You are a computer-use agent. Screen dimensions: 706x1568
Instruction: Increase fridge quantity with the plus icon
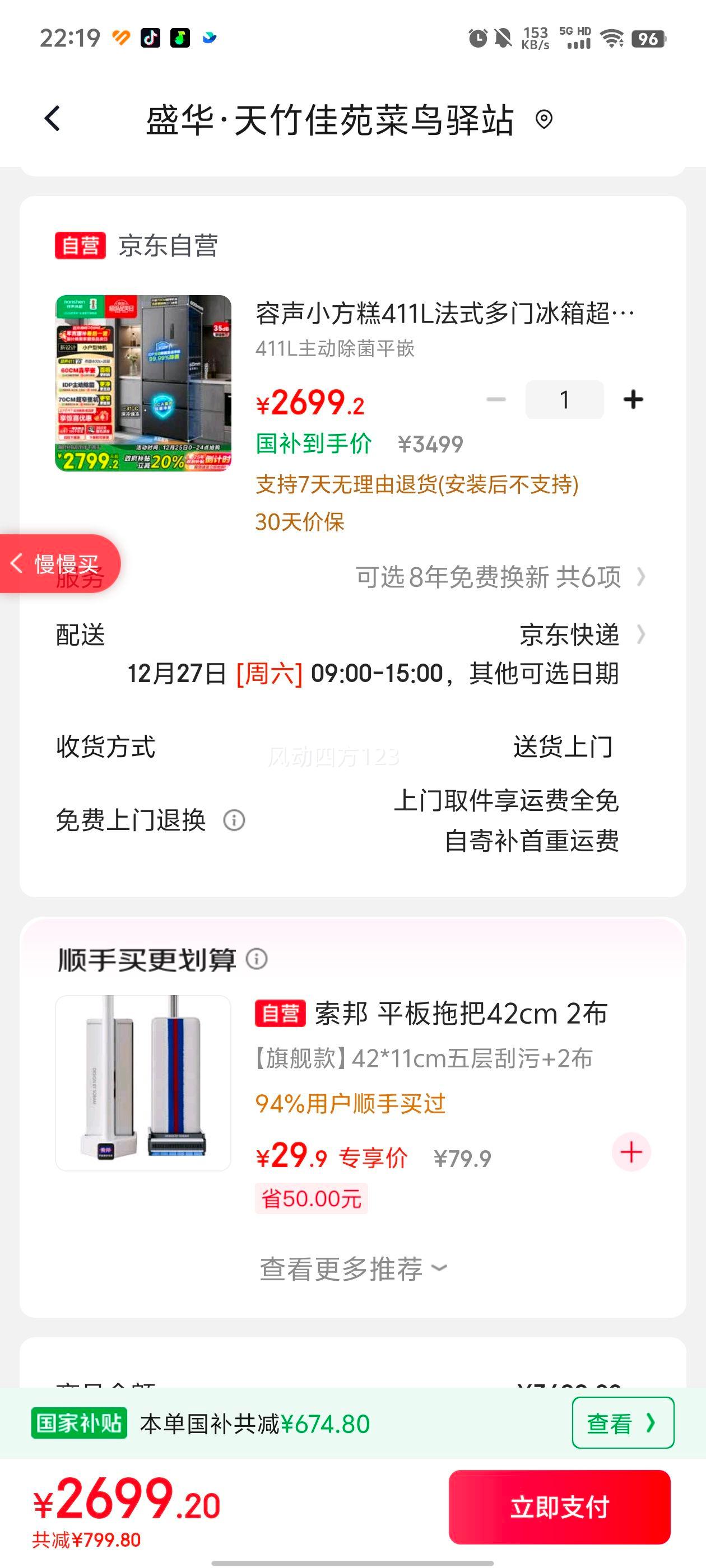pyautogui.click(x=634, y=399)
